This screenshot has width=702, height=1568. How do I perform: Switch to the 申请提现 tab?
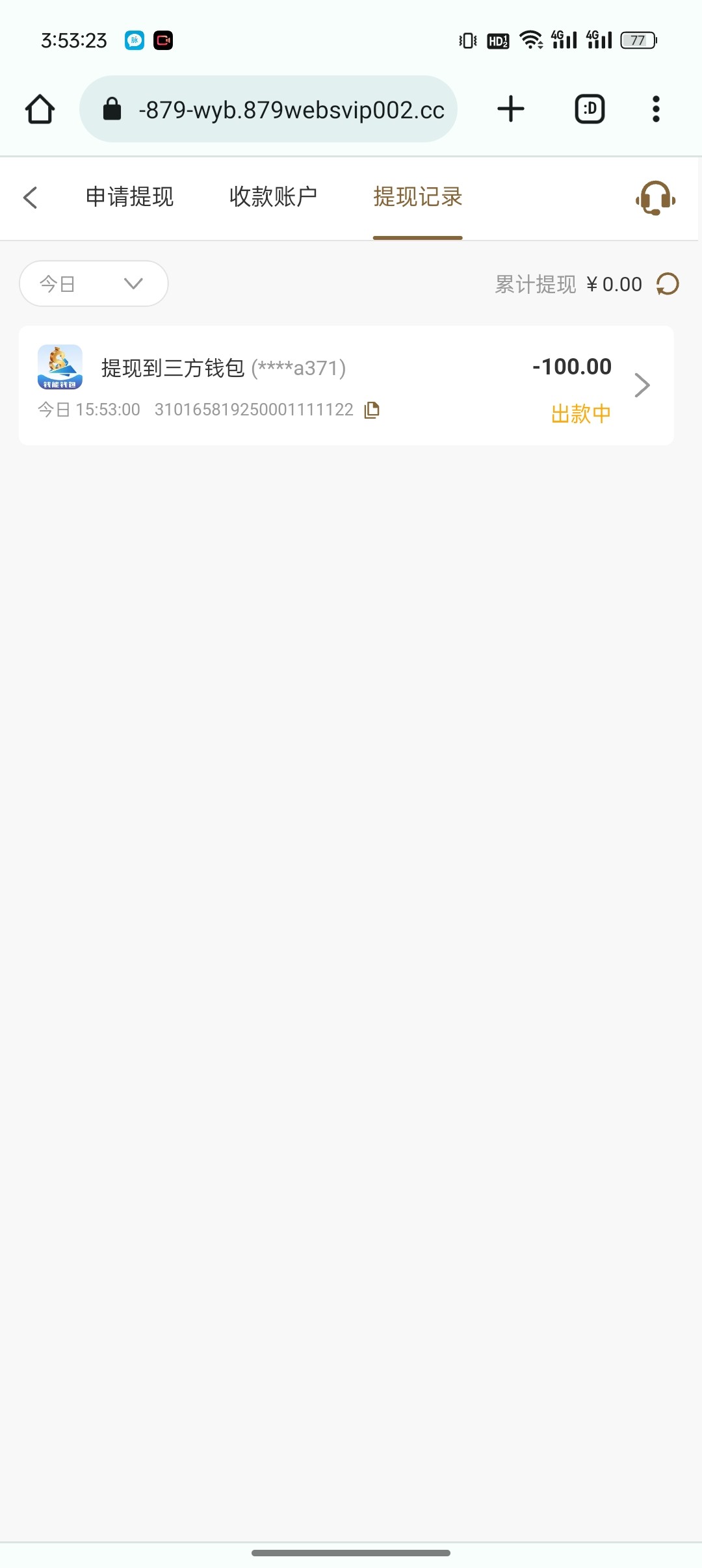point(130,197)
